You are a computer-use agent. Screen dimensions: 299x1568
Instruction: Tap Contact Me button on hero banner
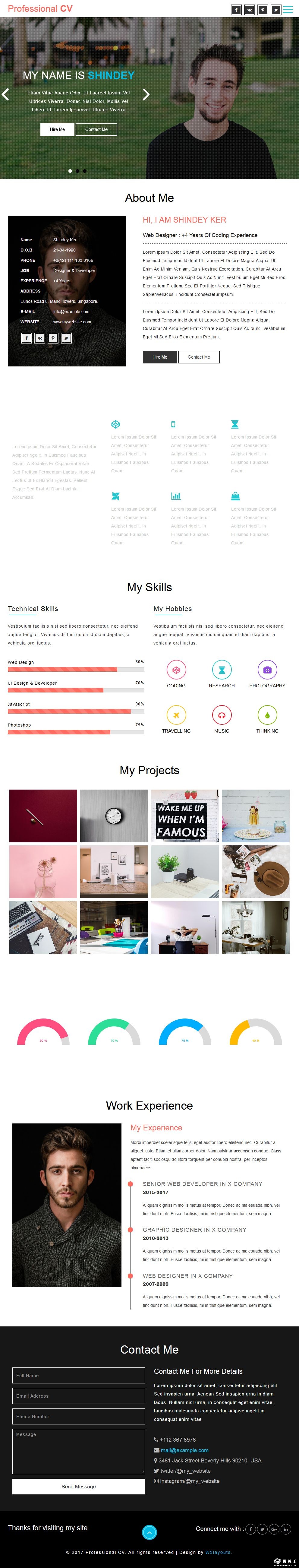96,129
